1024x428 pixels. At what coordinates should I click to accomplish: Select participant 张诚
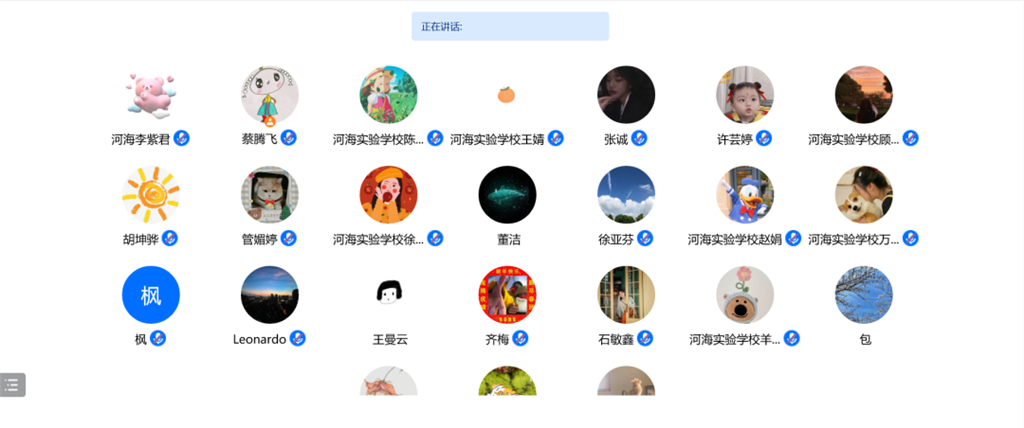(x=626, y=95)
